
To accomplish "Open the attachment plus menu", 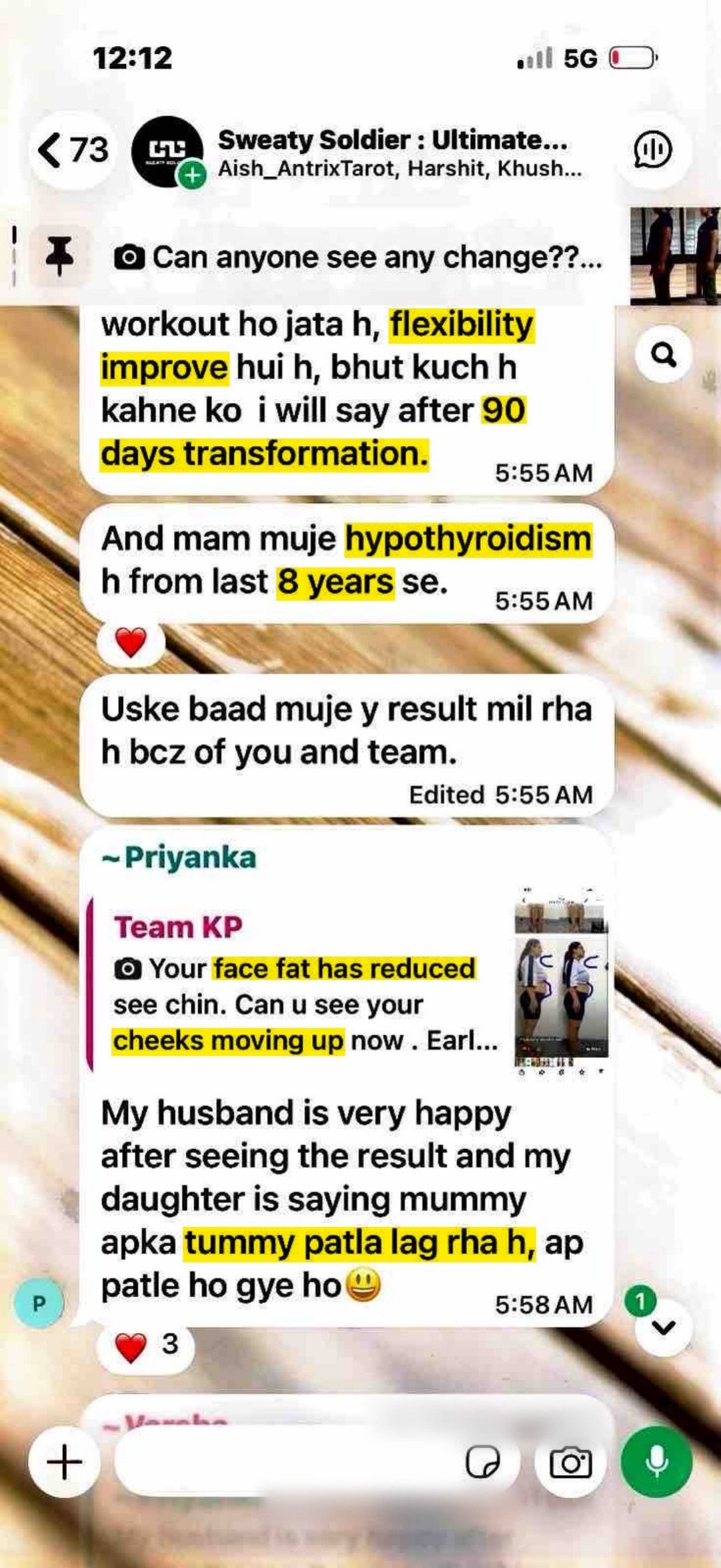I will point(65,1463).
